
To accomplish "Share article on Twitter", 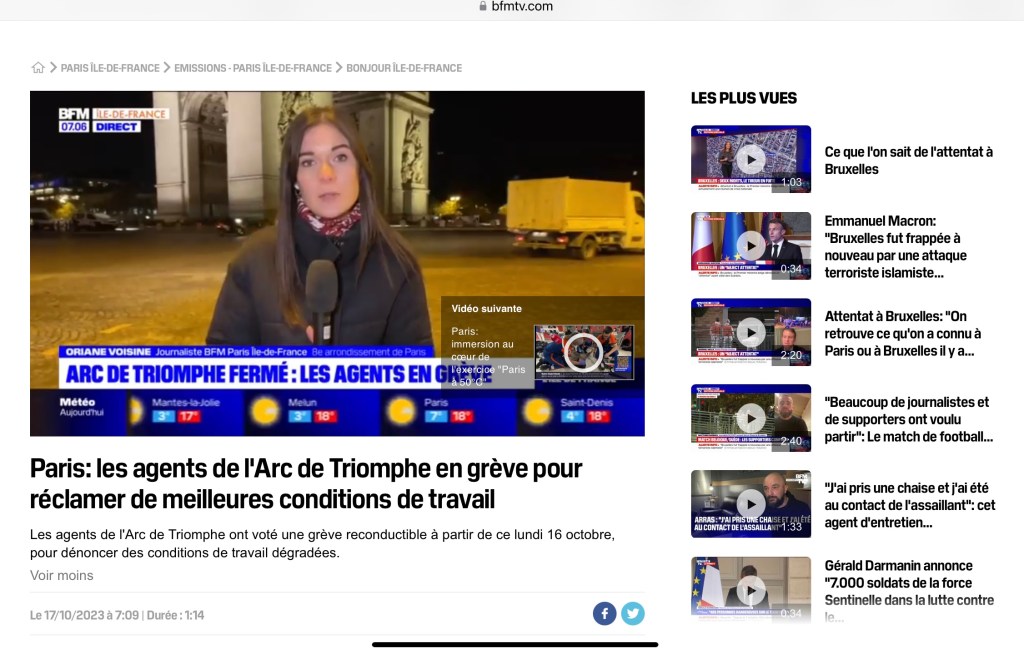I will tap(633, 613).
